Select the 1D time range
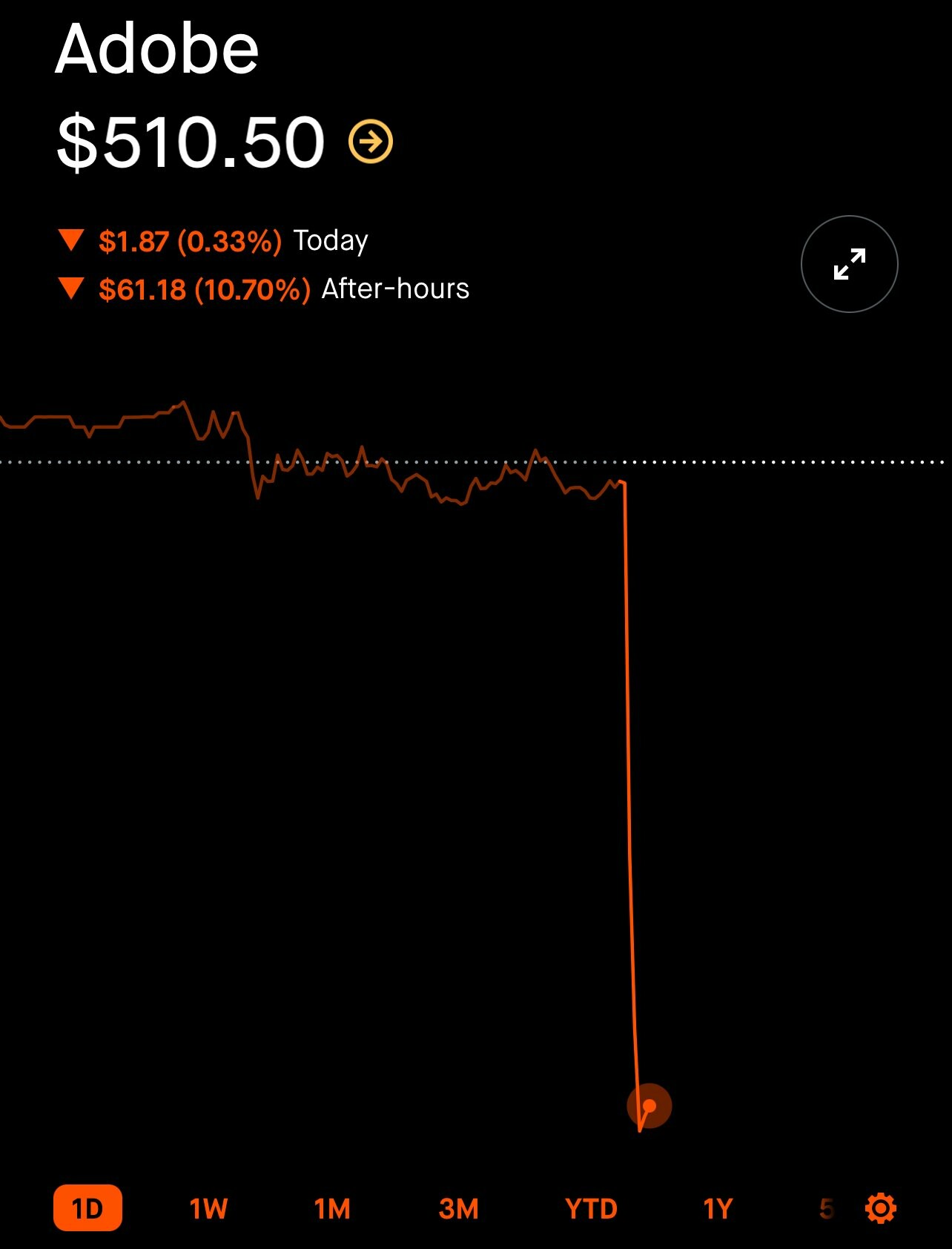The image size is (952, 1249). pos(87,1208)
